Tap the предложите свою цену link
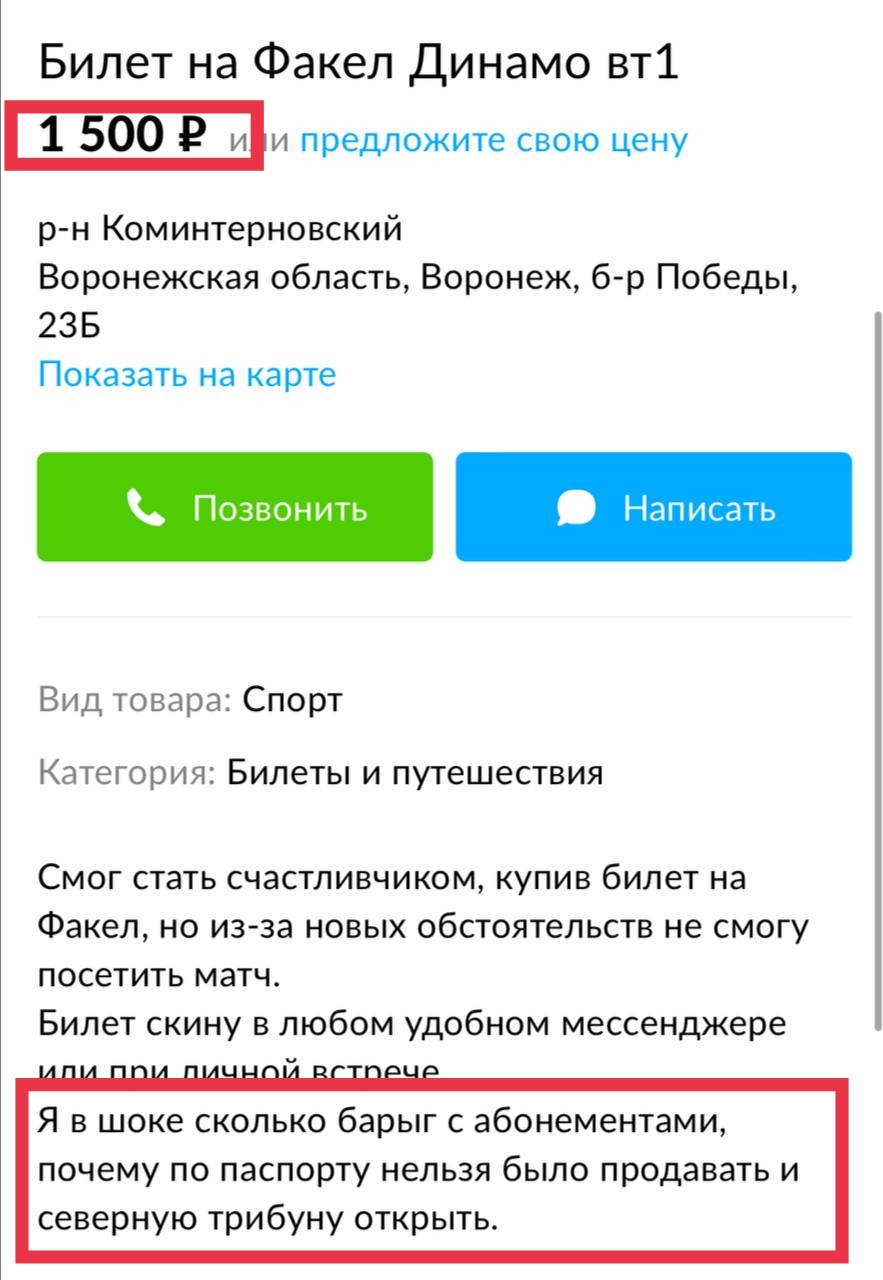The height and width of the screenshot is (1280, 883). tap(493, 140)
